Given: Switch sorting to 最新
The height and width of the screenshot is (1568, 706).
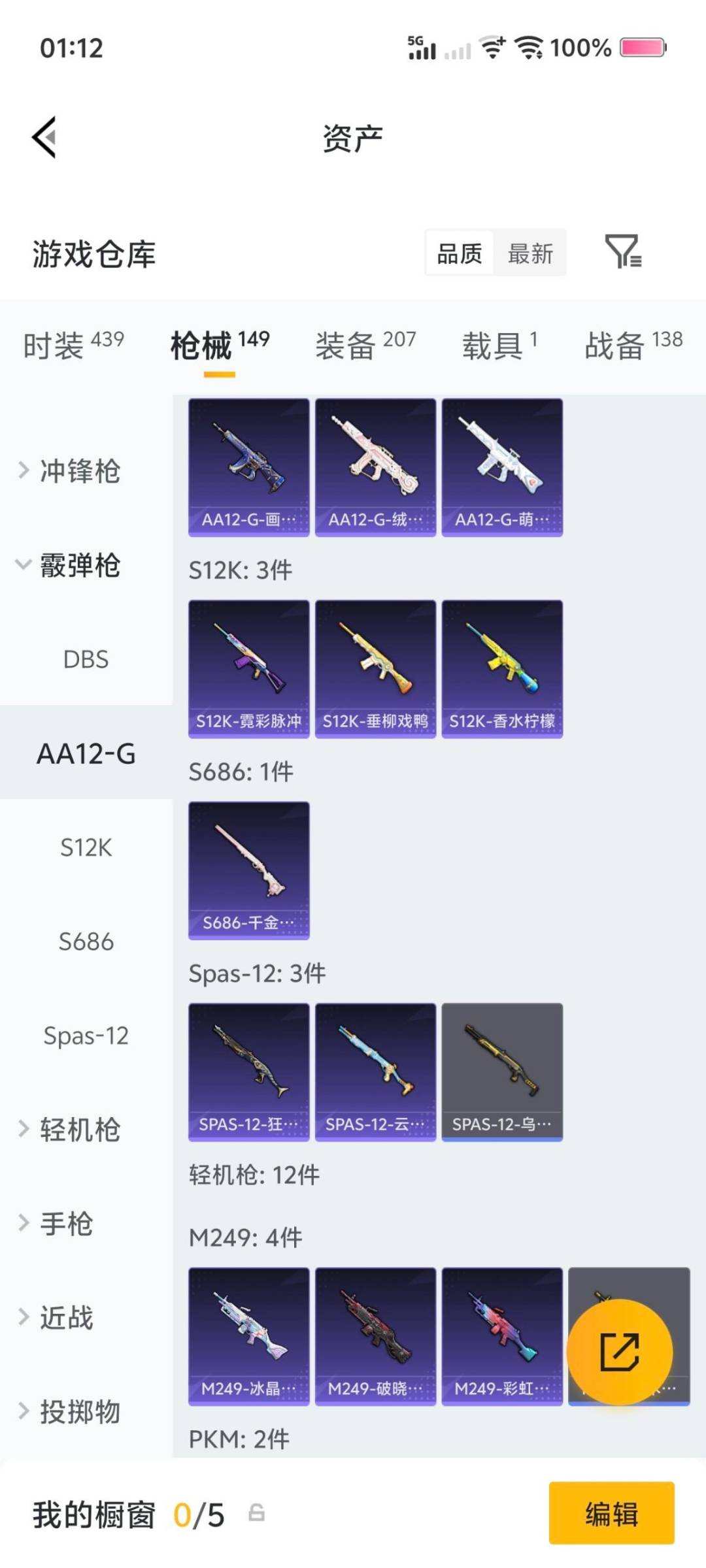Looking at the screenshot, I should pyautogui.click(x=529, y=253).
